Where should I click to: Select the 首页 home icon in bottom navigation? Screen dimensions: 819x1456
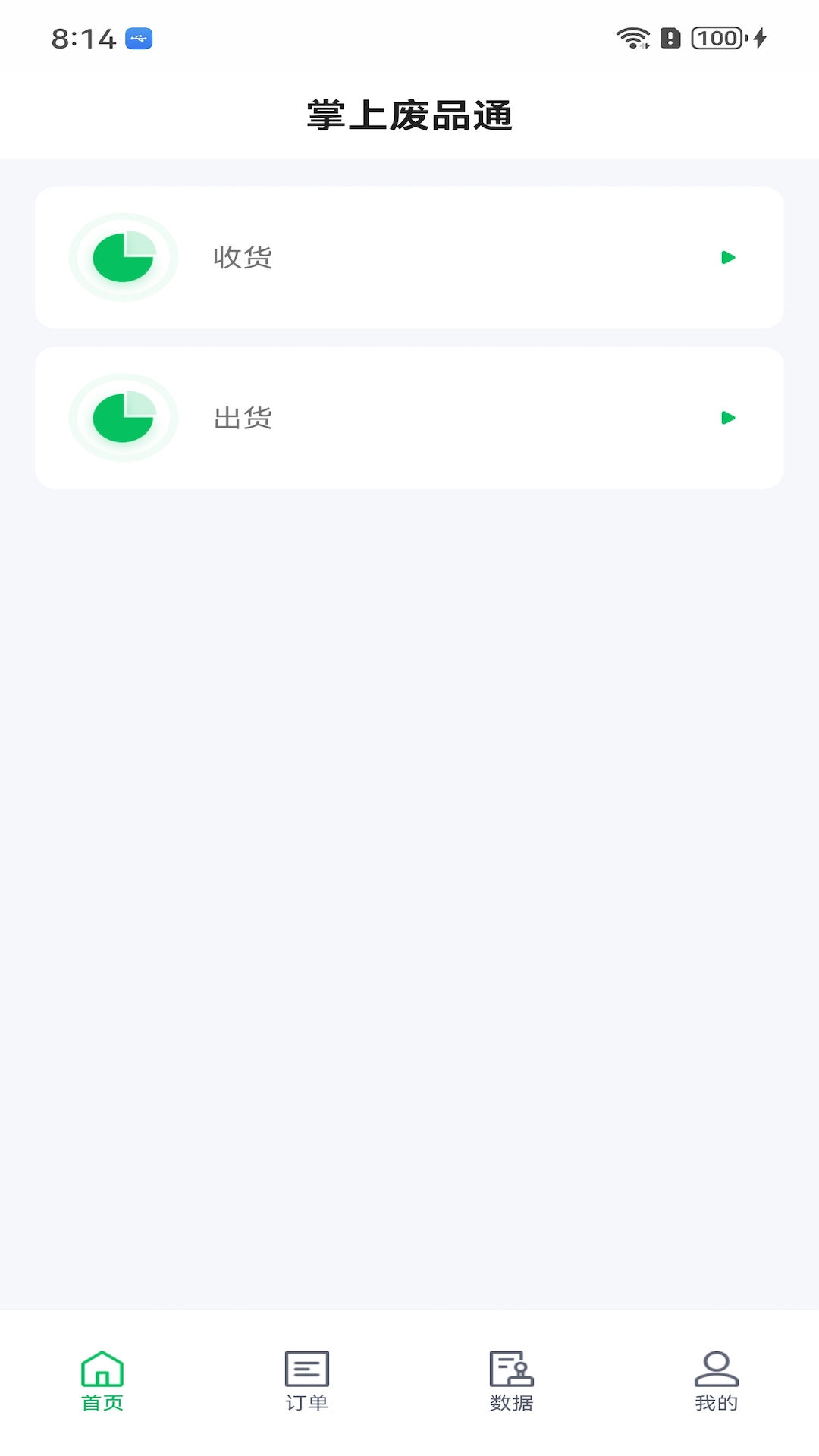(x=102, y=1370)
